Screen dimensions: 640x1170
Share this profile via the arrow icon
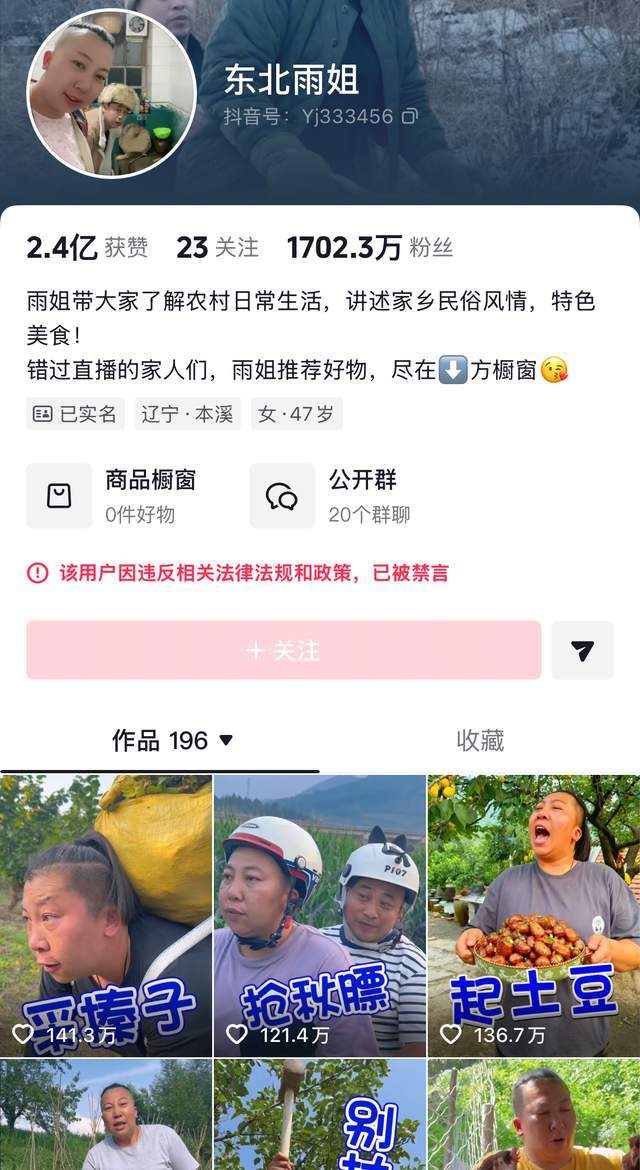pos(582,650)
